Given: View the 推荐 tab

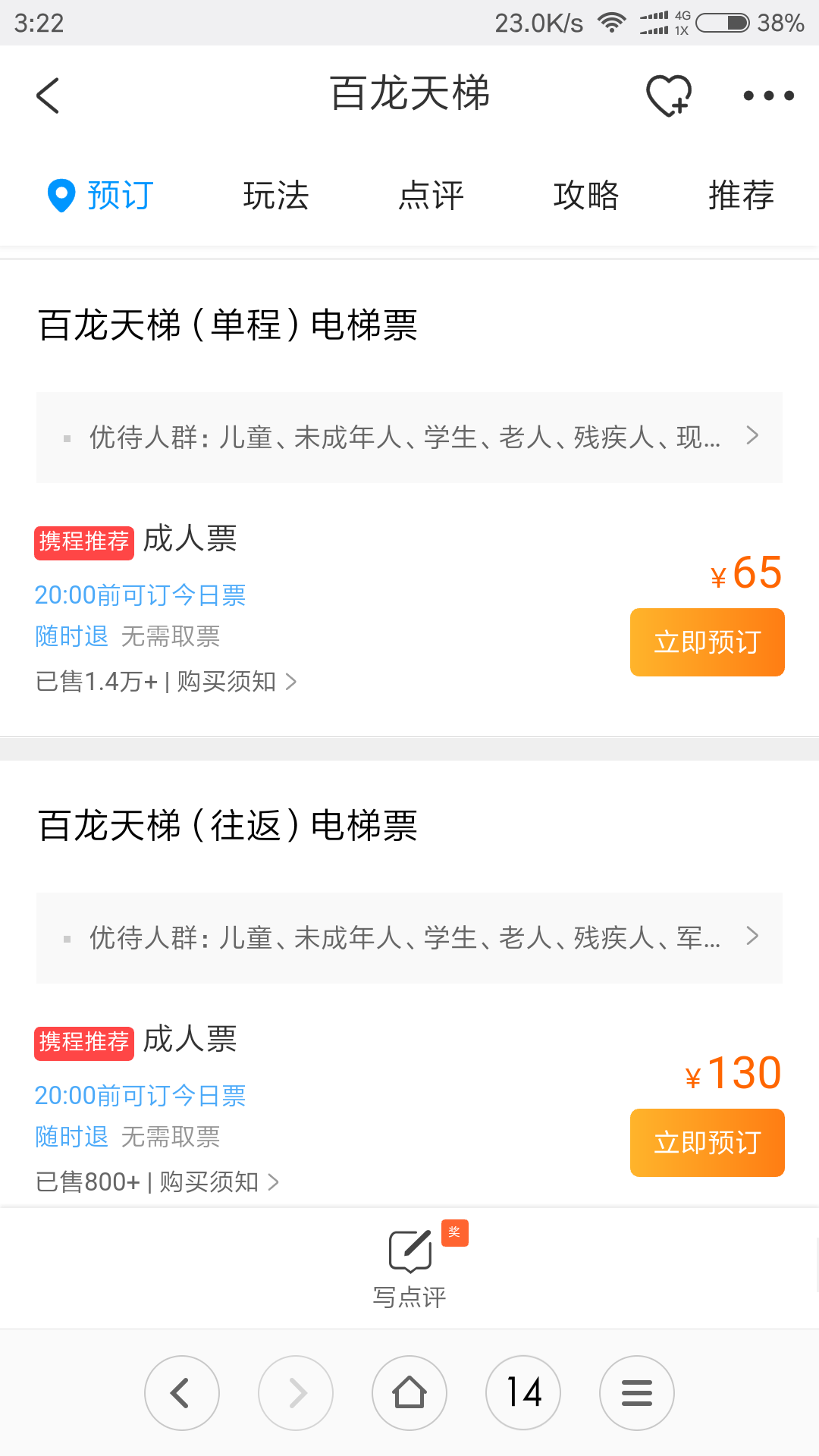Looking at the screenshot, I should (x=741, y=196).
